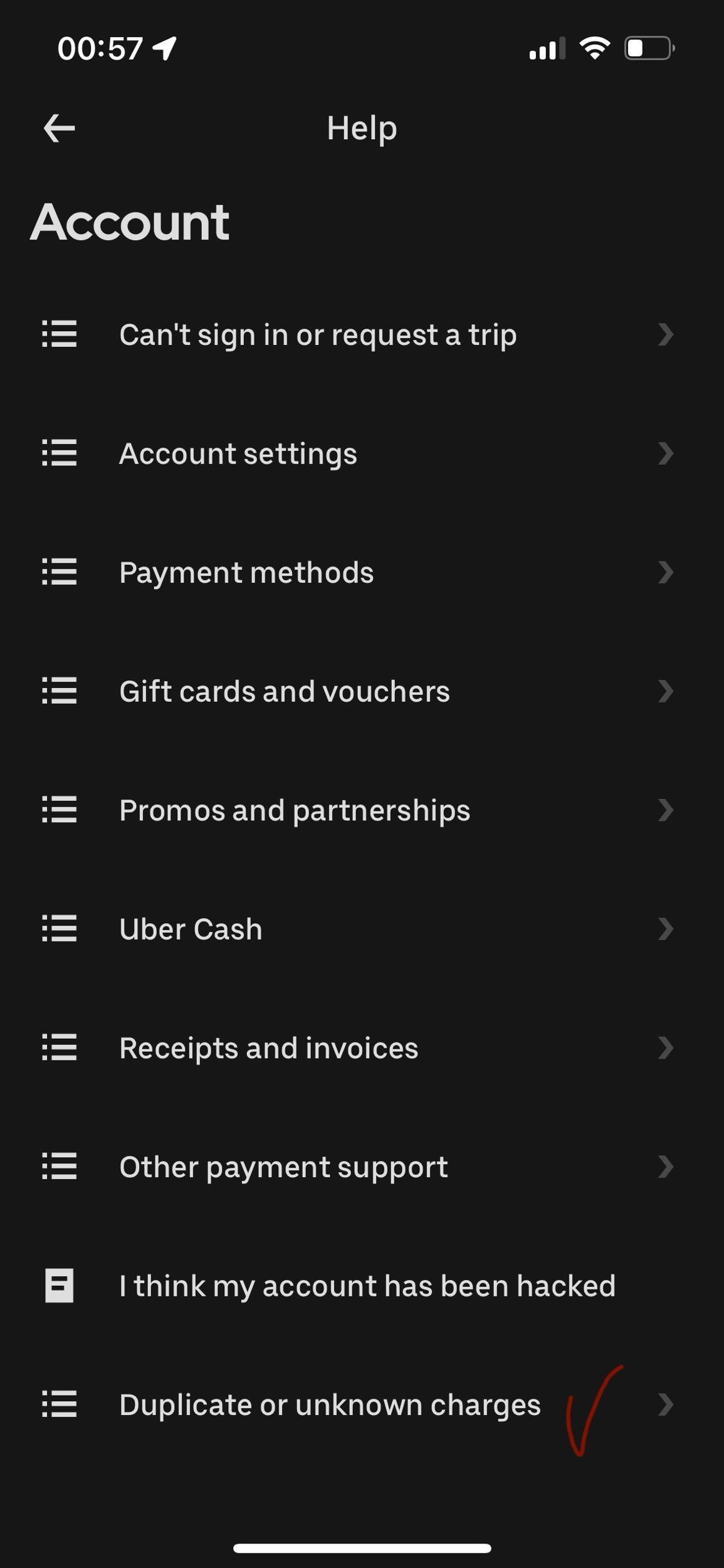Select the article icon beside account hacked item
Image resolution: width=724 pixels, height=1568 pixels.
60,1286
